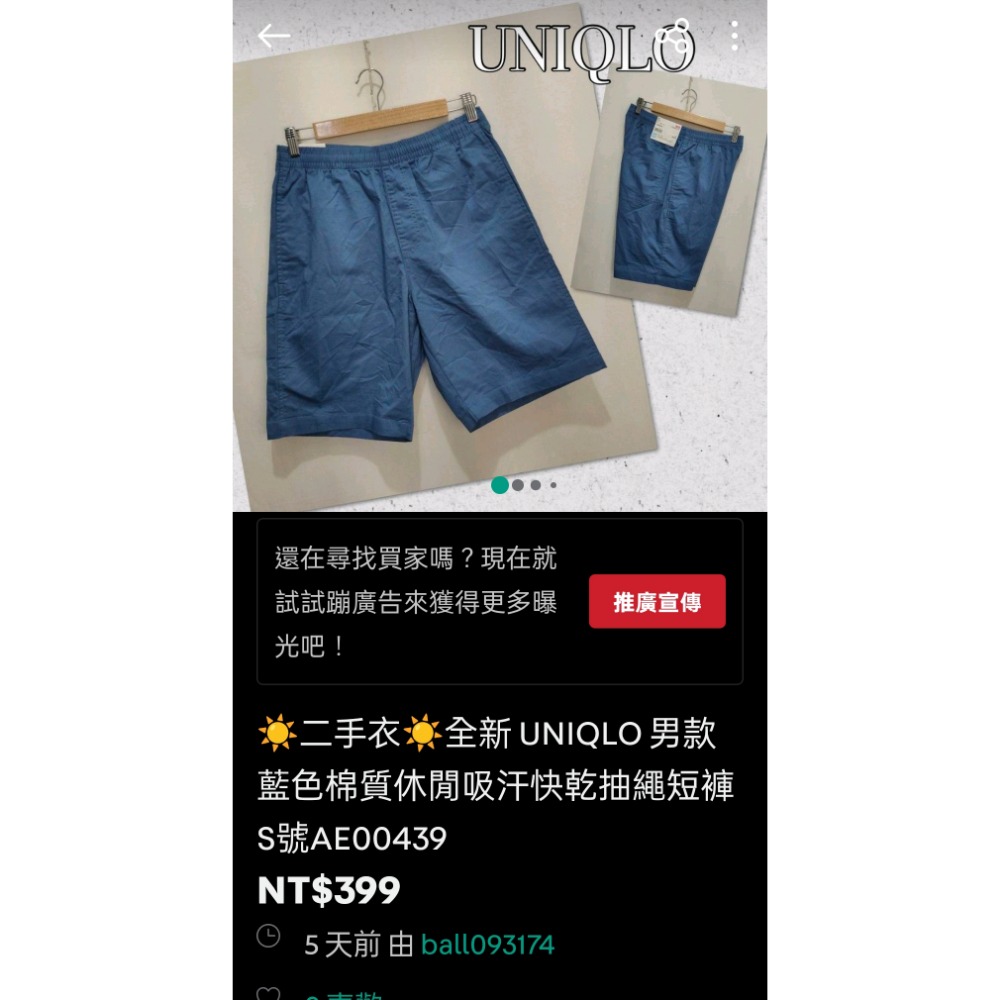Like this listing with the heart icon
The image size is (1000, 1000).
point(268,994)
